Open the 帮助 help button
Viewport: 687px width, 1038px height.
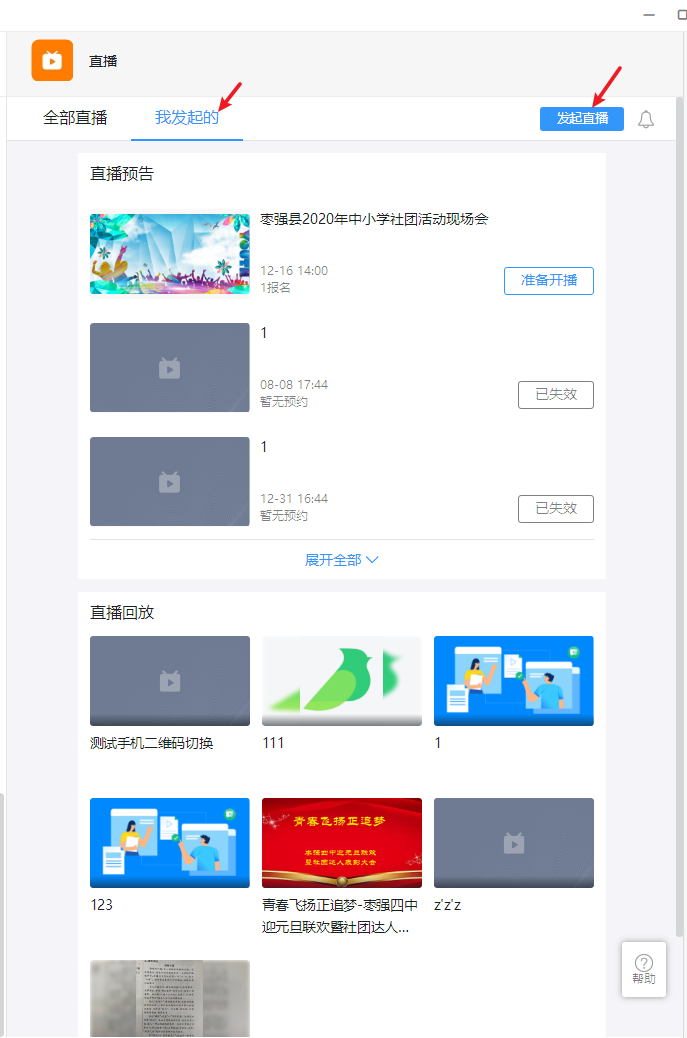point(643,969)
